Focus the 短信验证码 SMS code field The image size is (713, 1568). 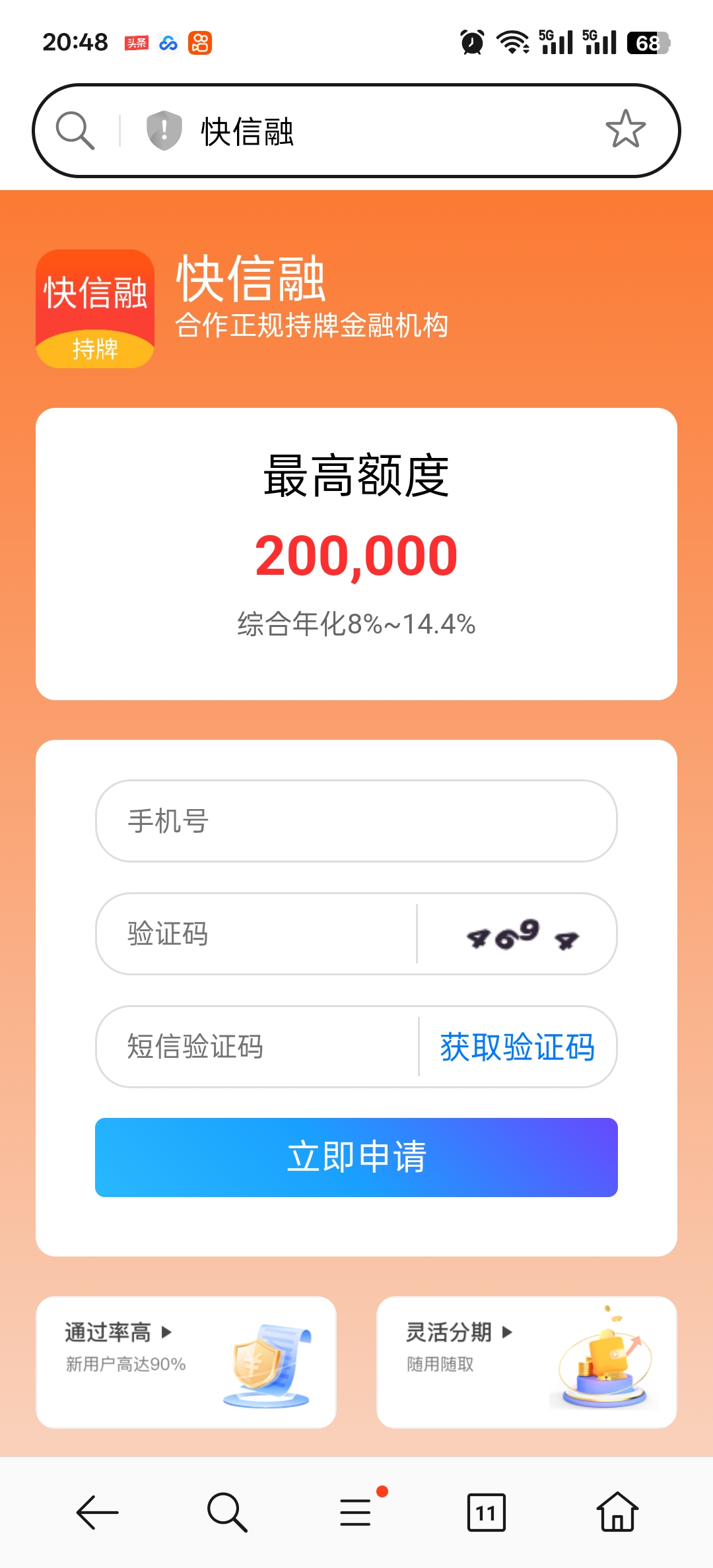[257, 1047]
